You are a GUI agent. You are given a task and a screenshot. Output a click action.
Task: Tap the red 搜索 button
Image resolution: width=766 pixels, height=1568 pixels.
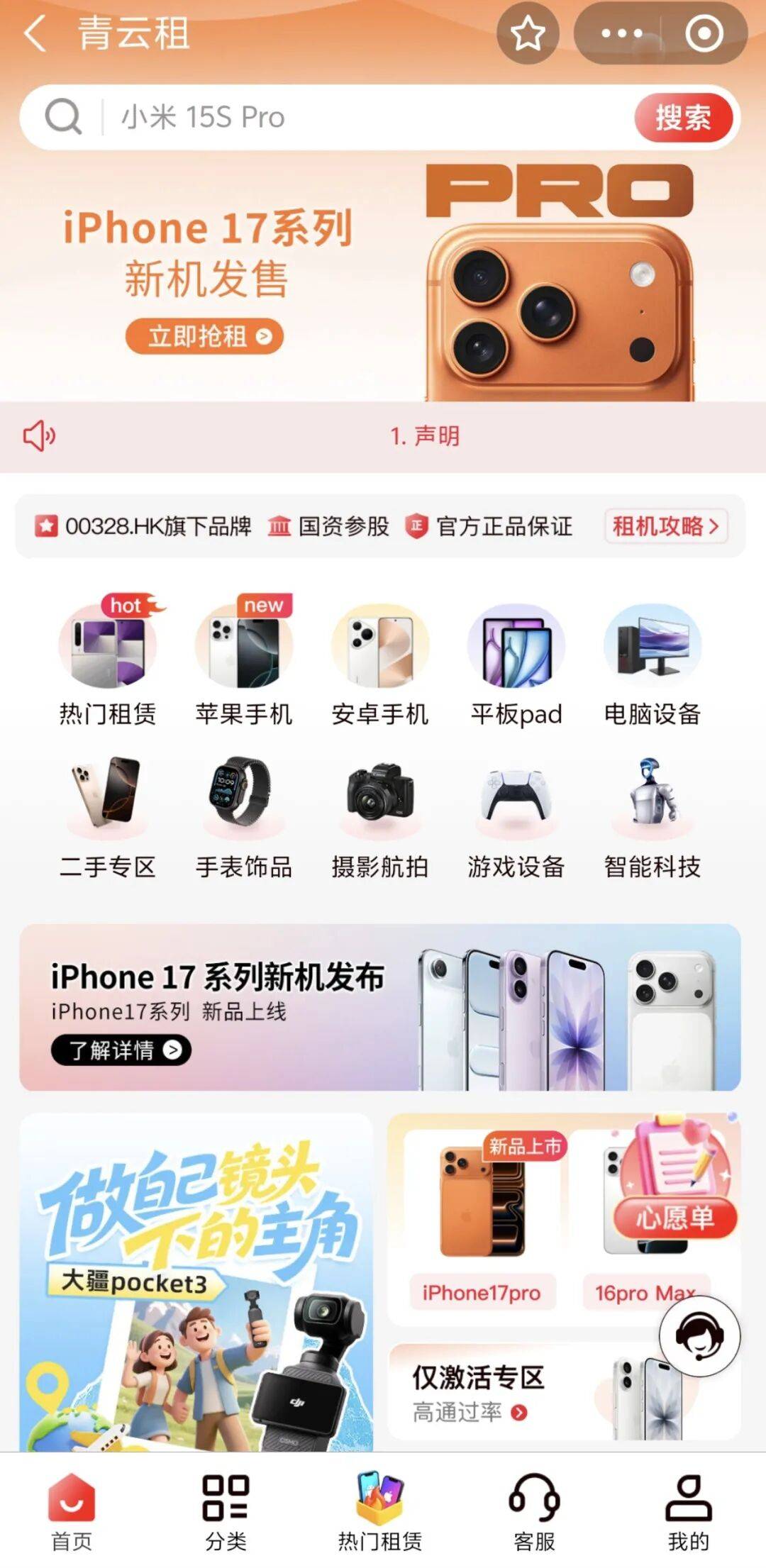click(x=683, y=117)
